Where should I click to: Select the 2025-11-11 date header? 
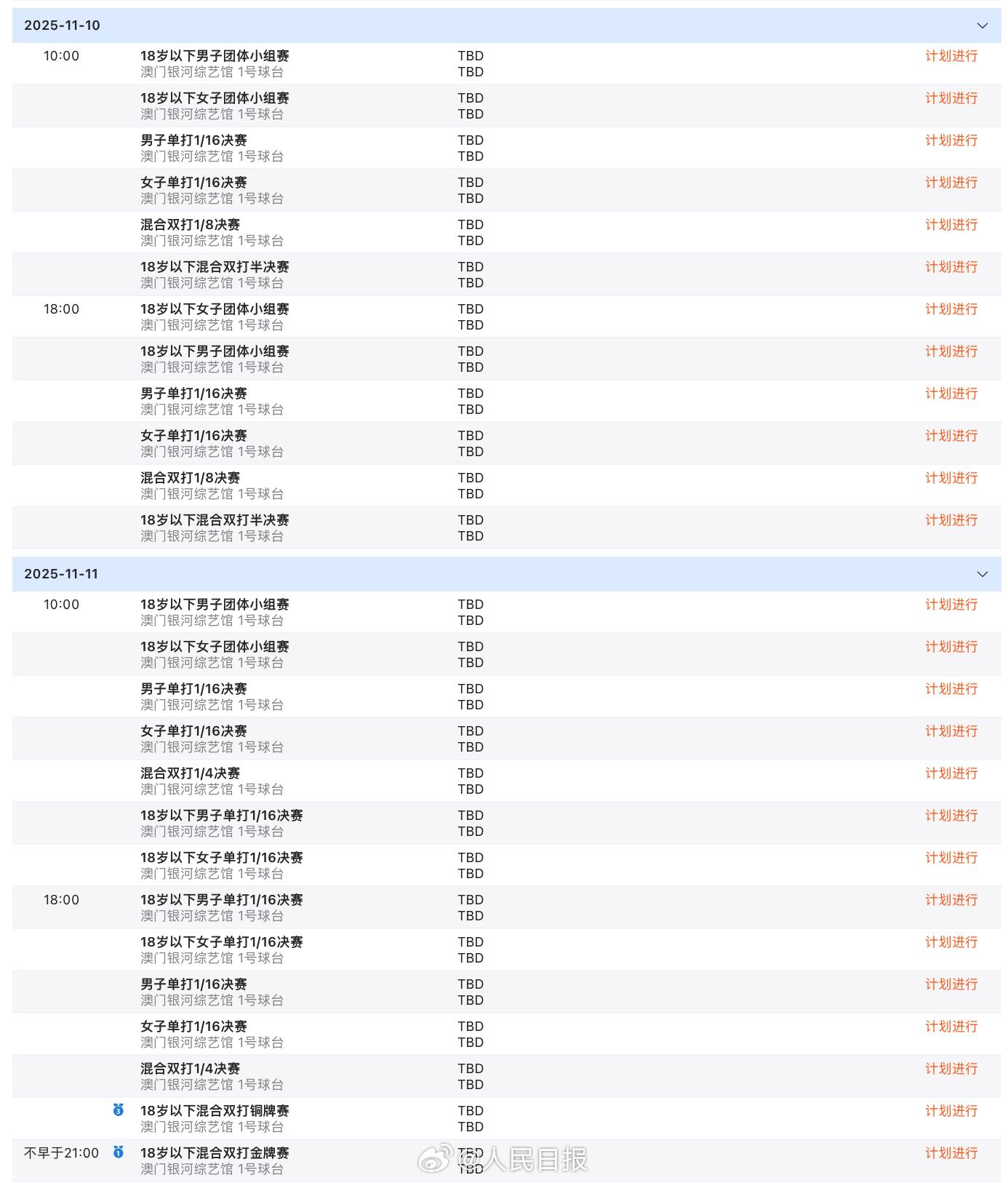60,574
